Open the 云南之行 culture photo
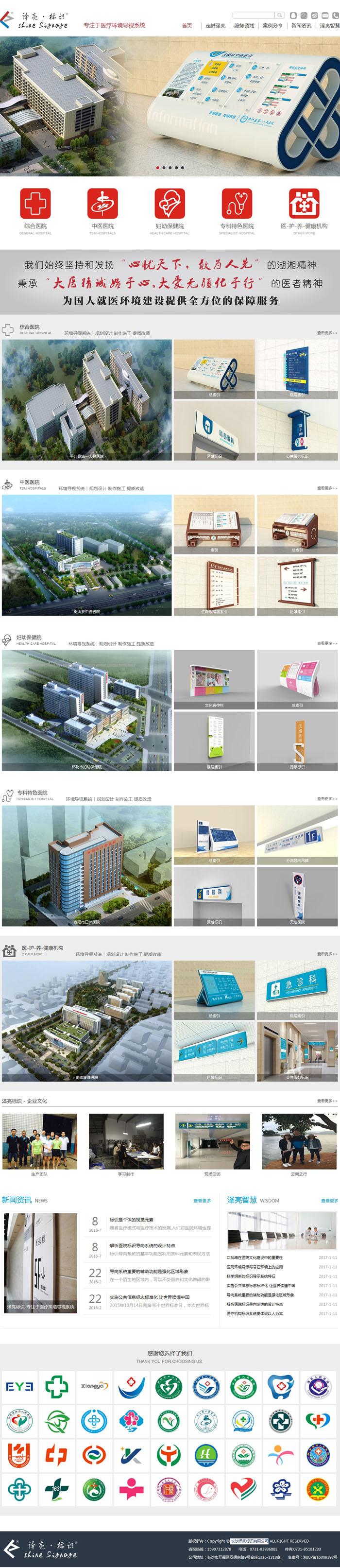The width and height of the screenshot is (340, 1568). click(299, 1141)
